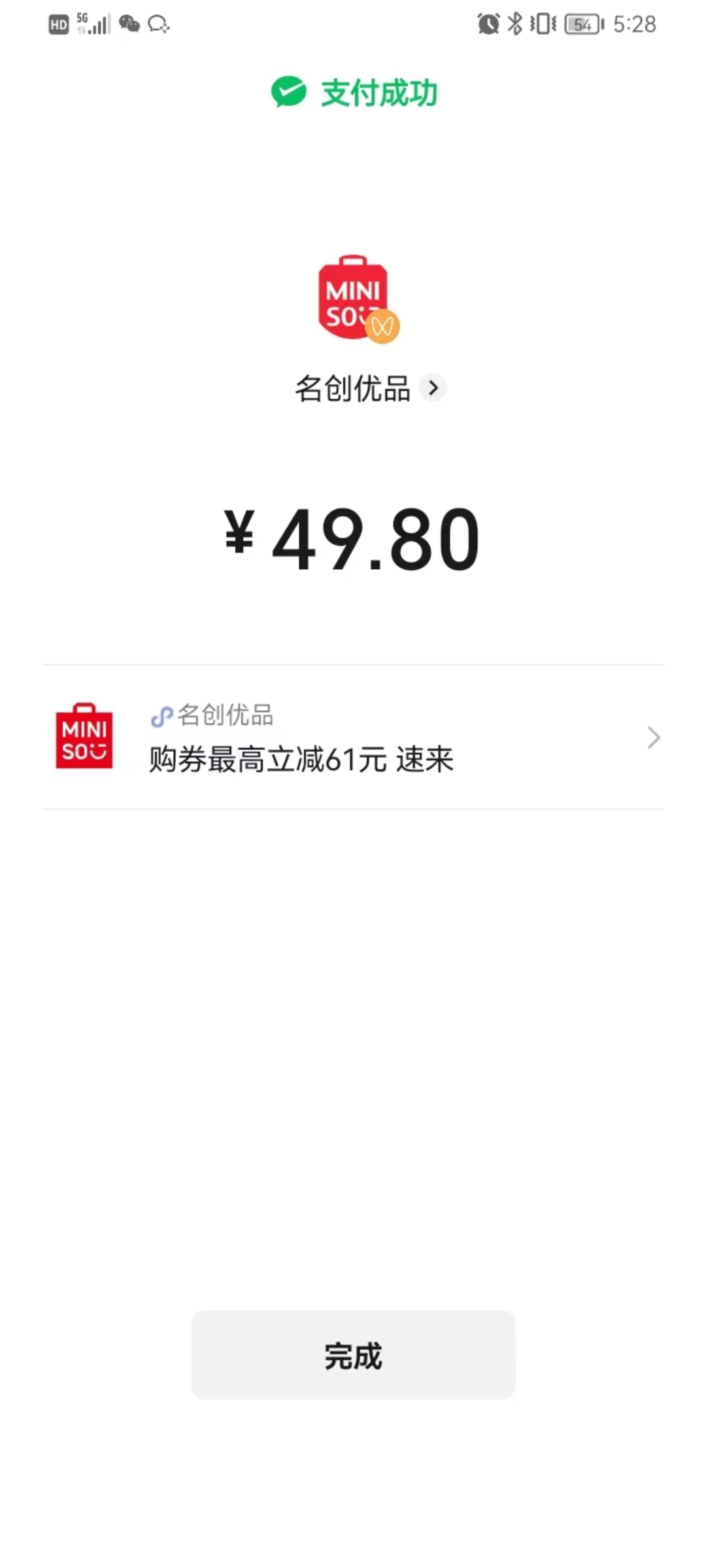Open the 购券最高立减61元 coupon offer
The height and width of the screenshot is (1568, 706).
[353, 737]
